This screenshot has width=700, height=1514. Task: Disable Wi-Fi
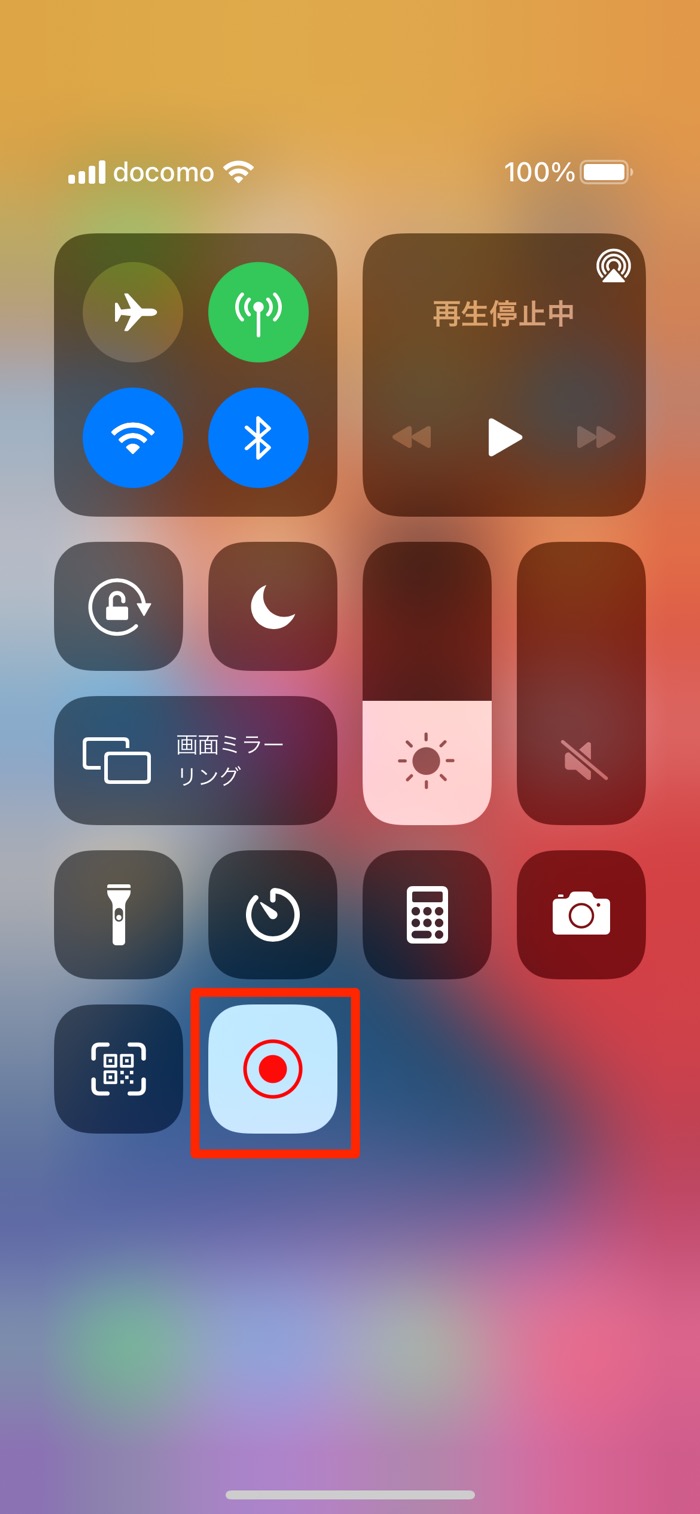click(133, 437)
